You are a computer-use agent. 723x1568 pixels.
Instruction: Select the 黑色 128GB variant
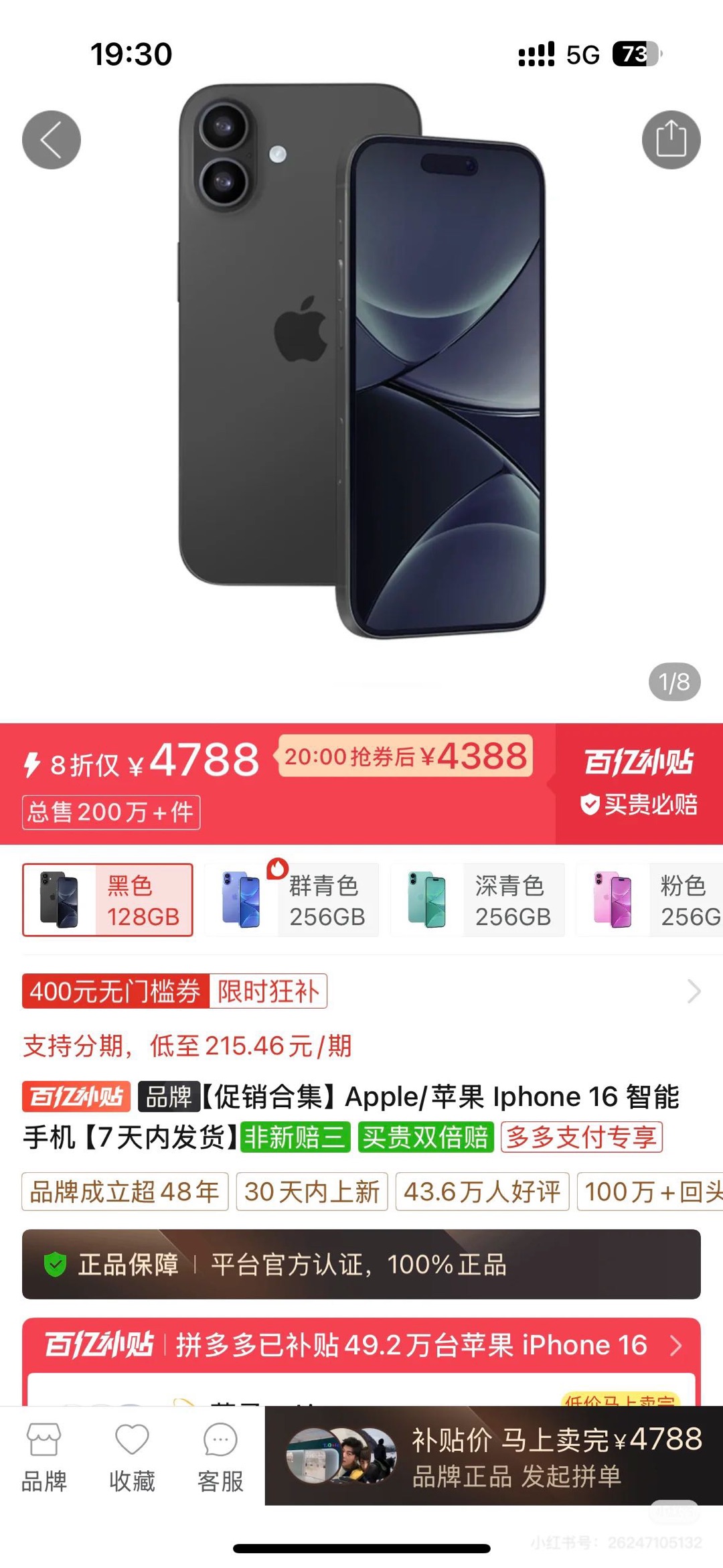point(108,900)
